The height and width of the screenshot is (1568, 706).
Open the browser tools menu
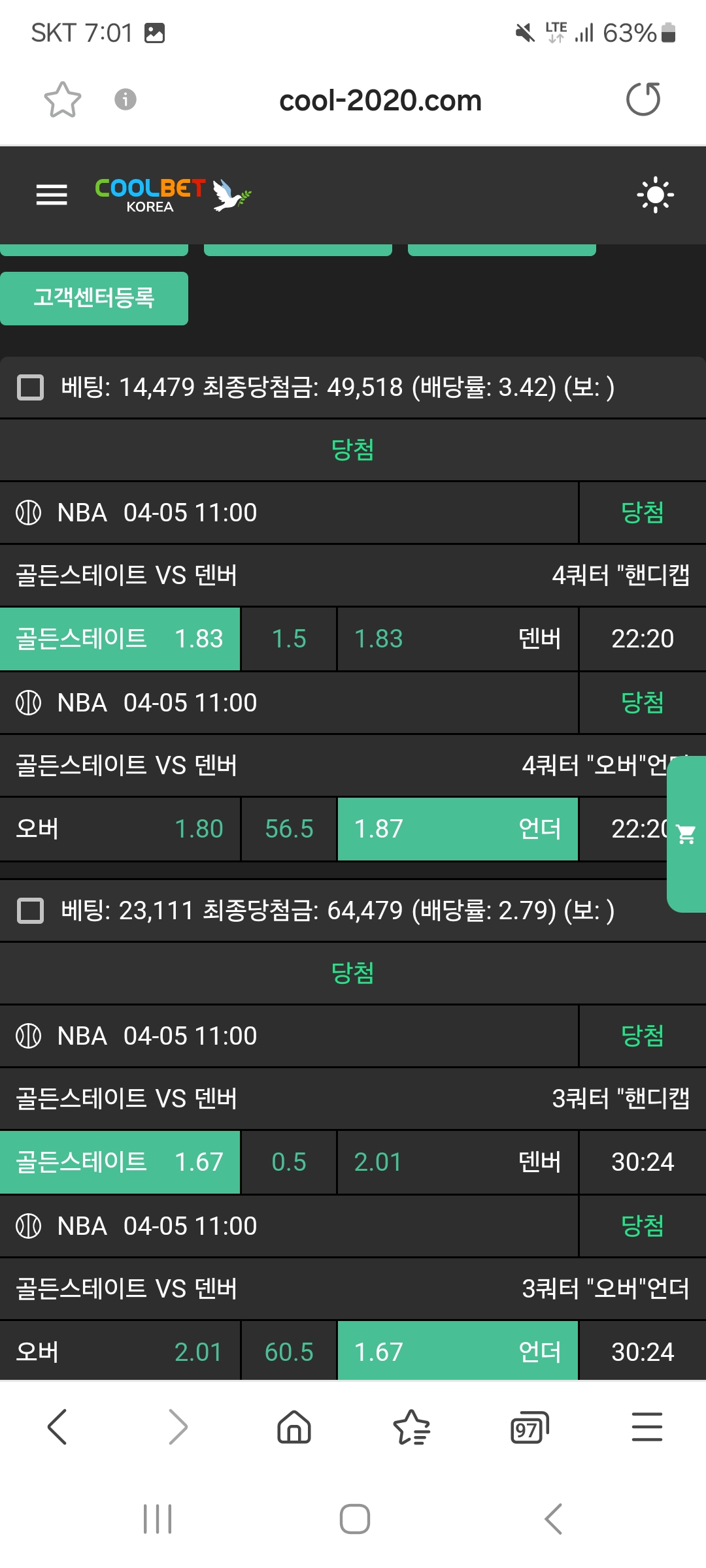[x=647, y=1427]
